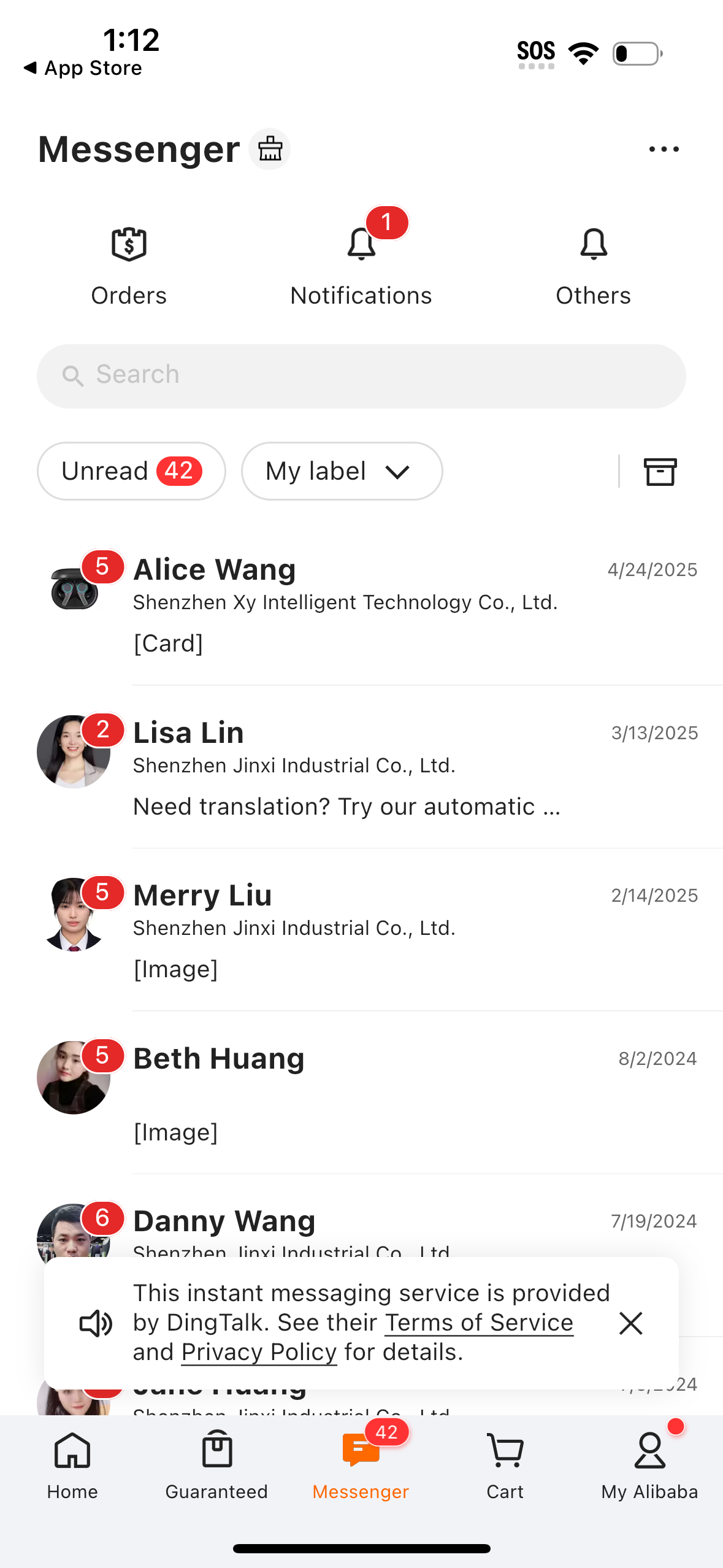Click the Search field
The height and width of the screenshot is (1568, 723).
(361, 375)
